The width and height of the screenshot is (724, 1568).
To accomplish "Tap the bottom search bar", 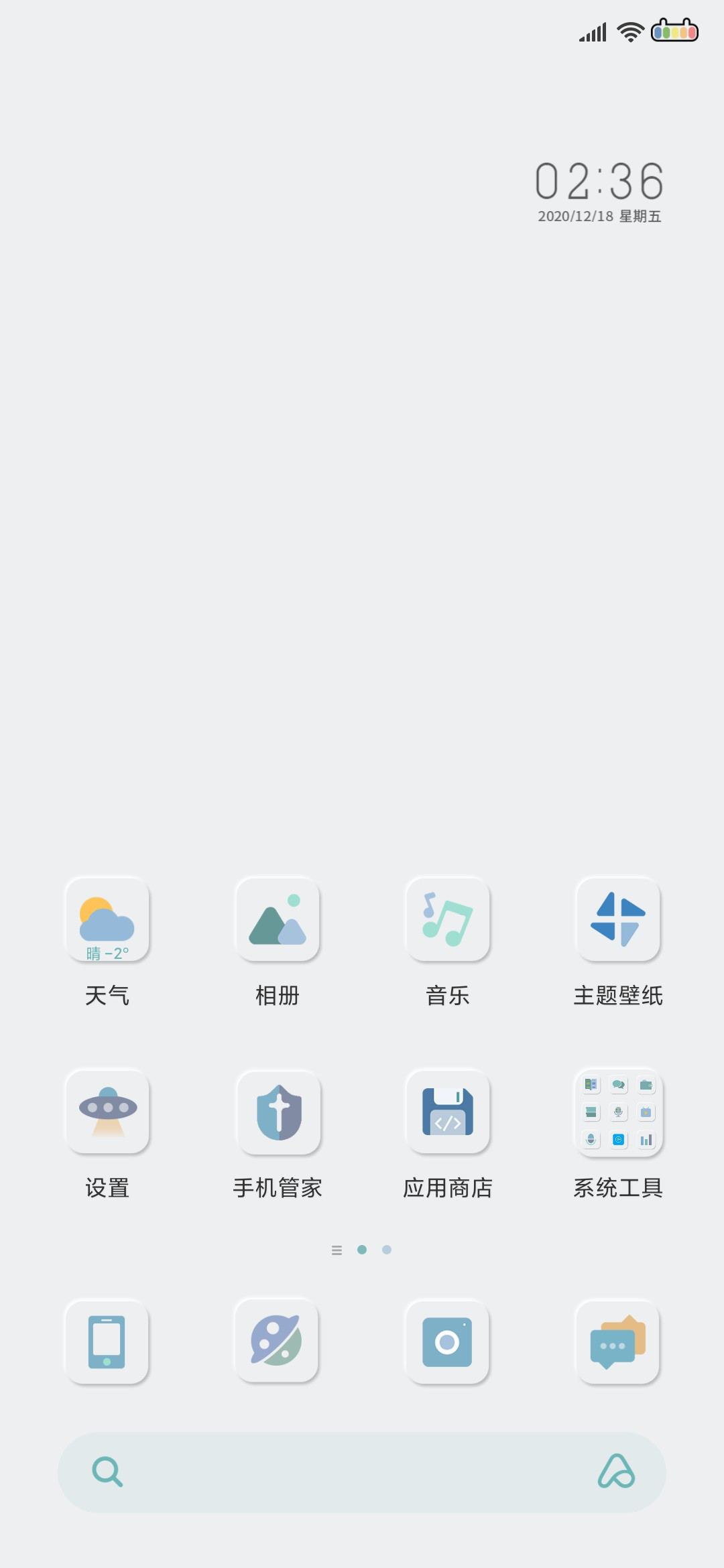I will coord(362,1472).
